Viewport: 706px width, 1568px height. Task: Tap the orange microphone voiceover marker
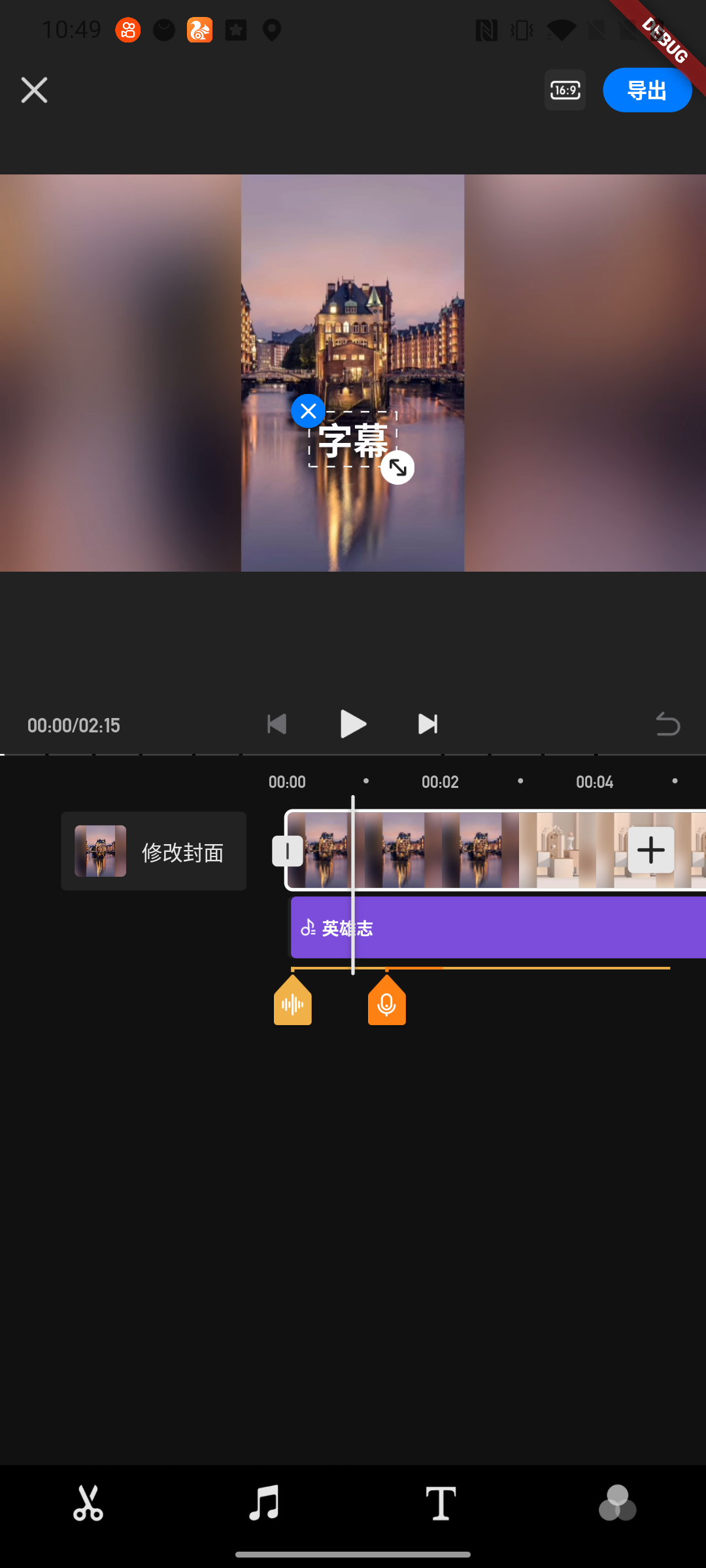(x=386, y=1003)
